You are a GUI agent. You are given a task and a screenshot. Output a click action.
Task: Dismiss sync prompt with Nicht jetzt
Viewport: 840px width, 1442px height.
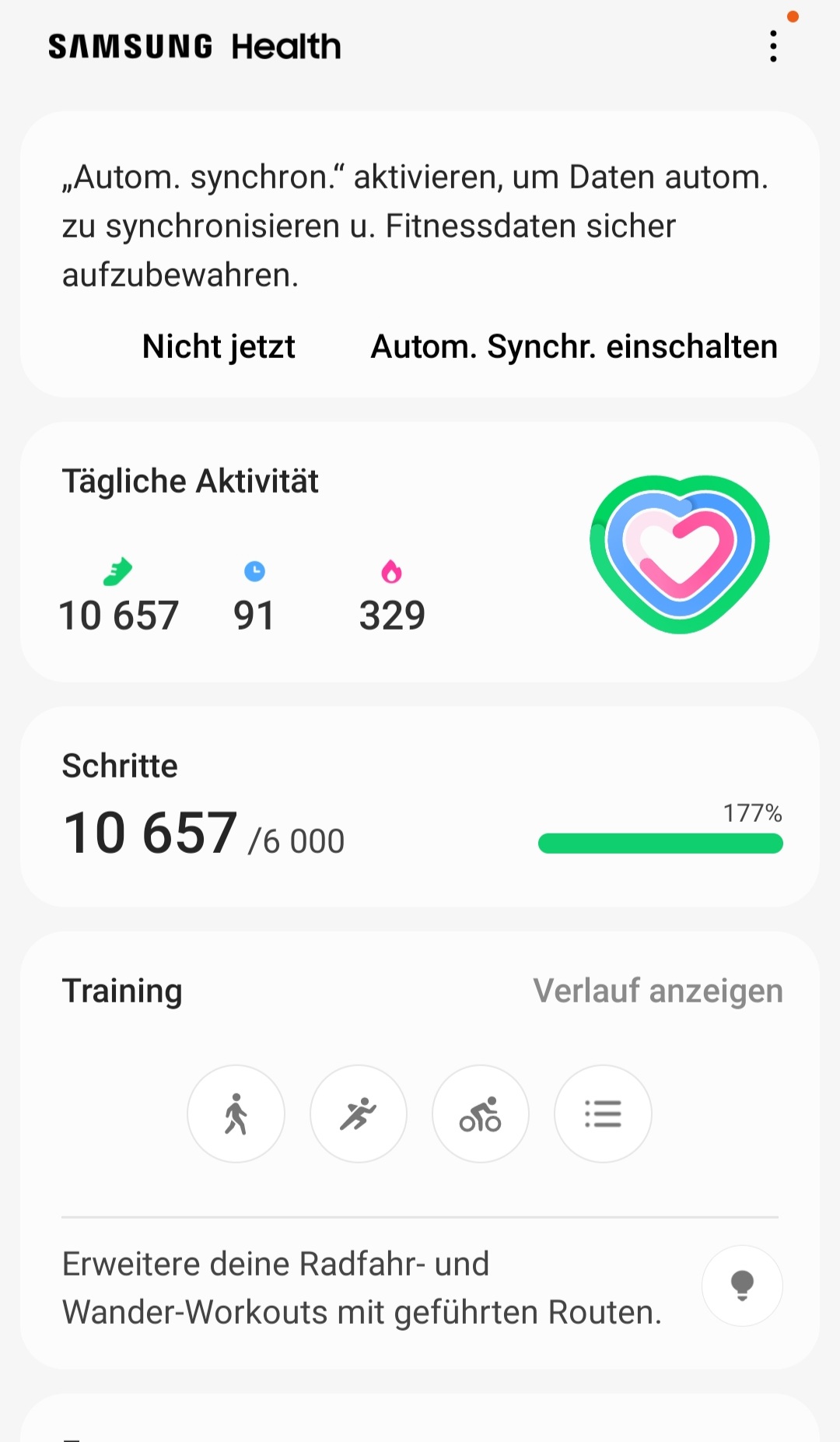[x=219, y=346]
